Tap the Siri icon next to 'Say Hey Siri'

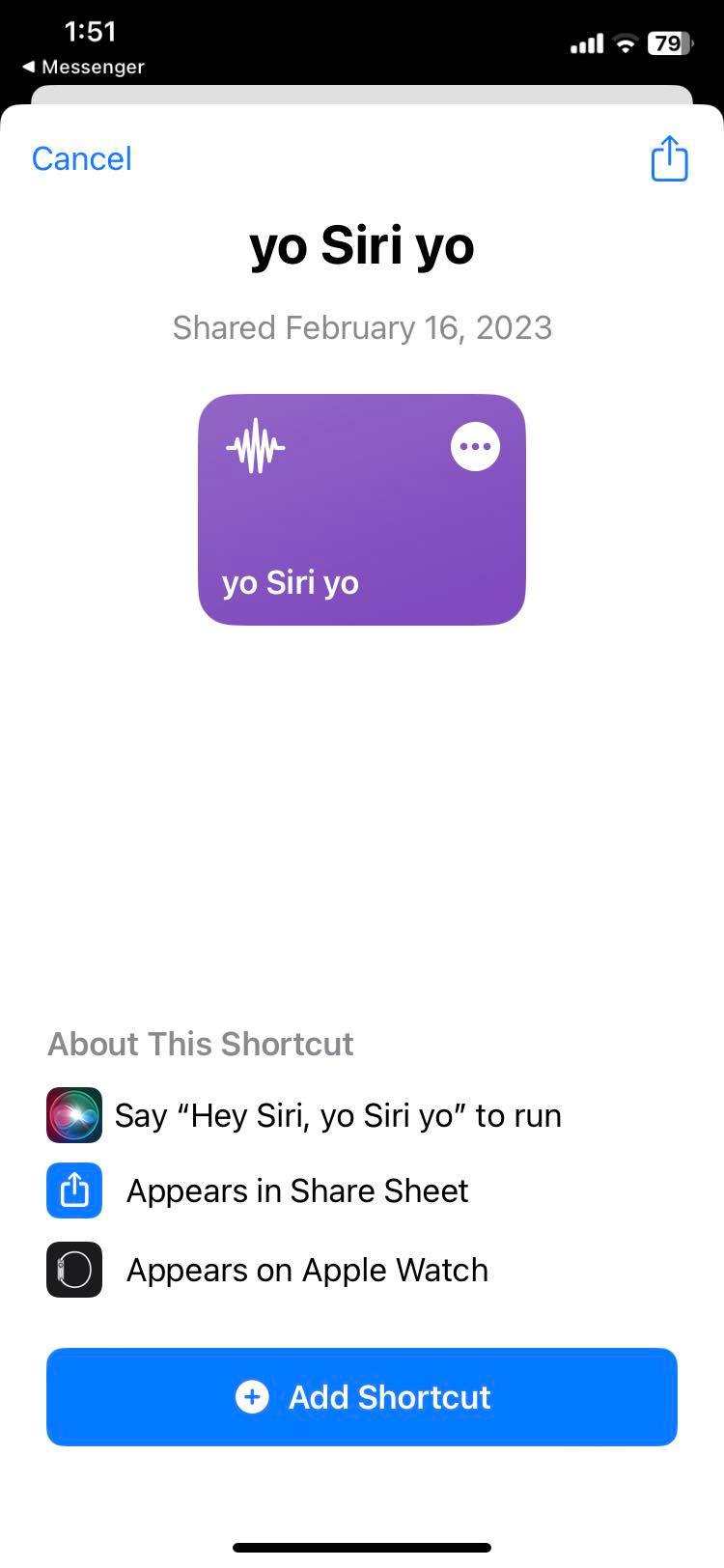coord(73,1114)
